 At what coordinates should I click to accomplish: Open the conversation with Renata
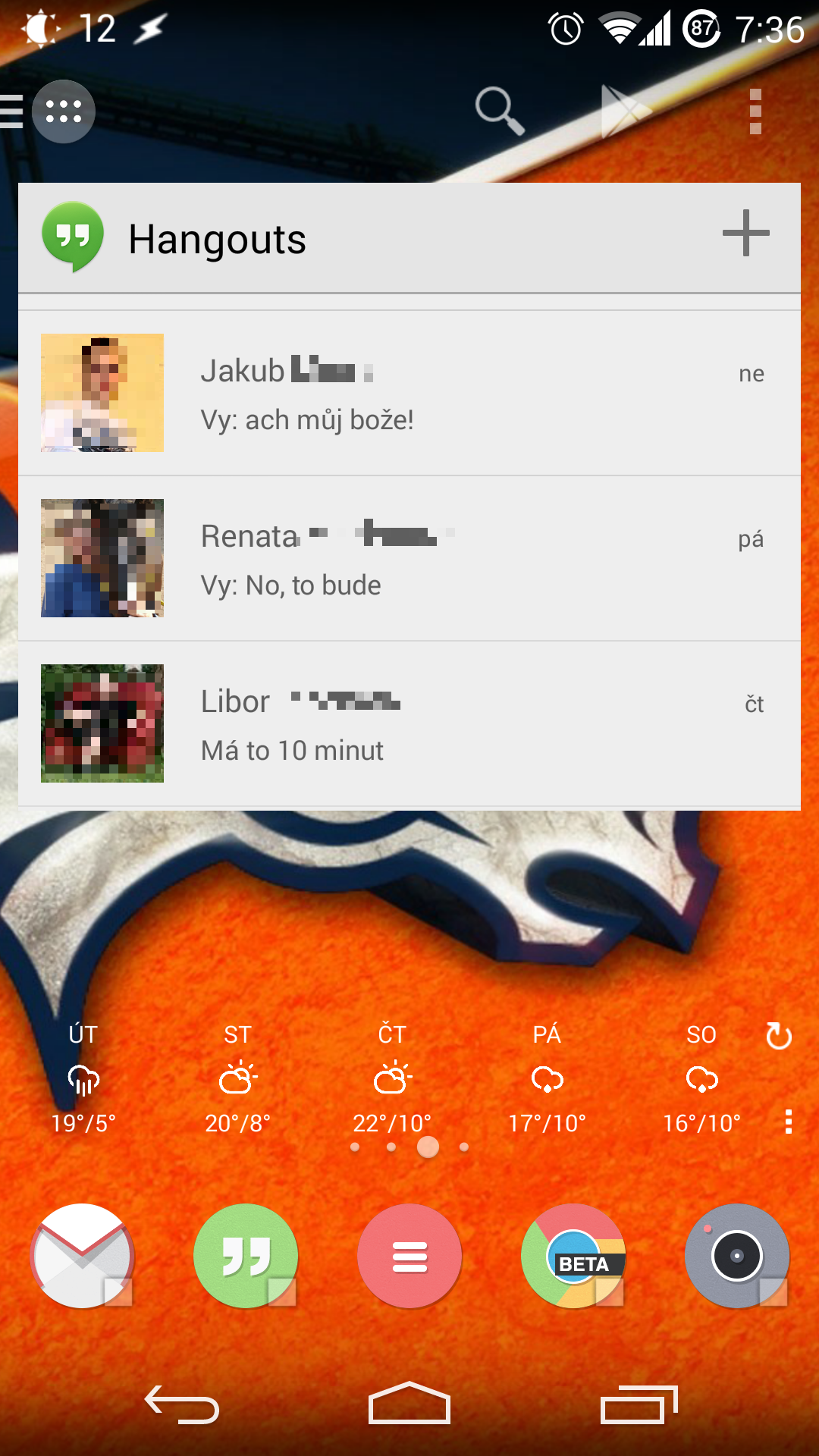click(x=409, y=558)
